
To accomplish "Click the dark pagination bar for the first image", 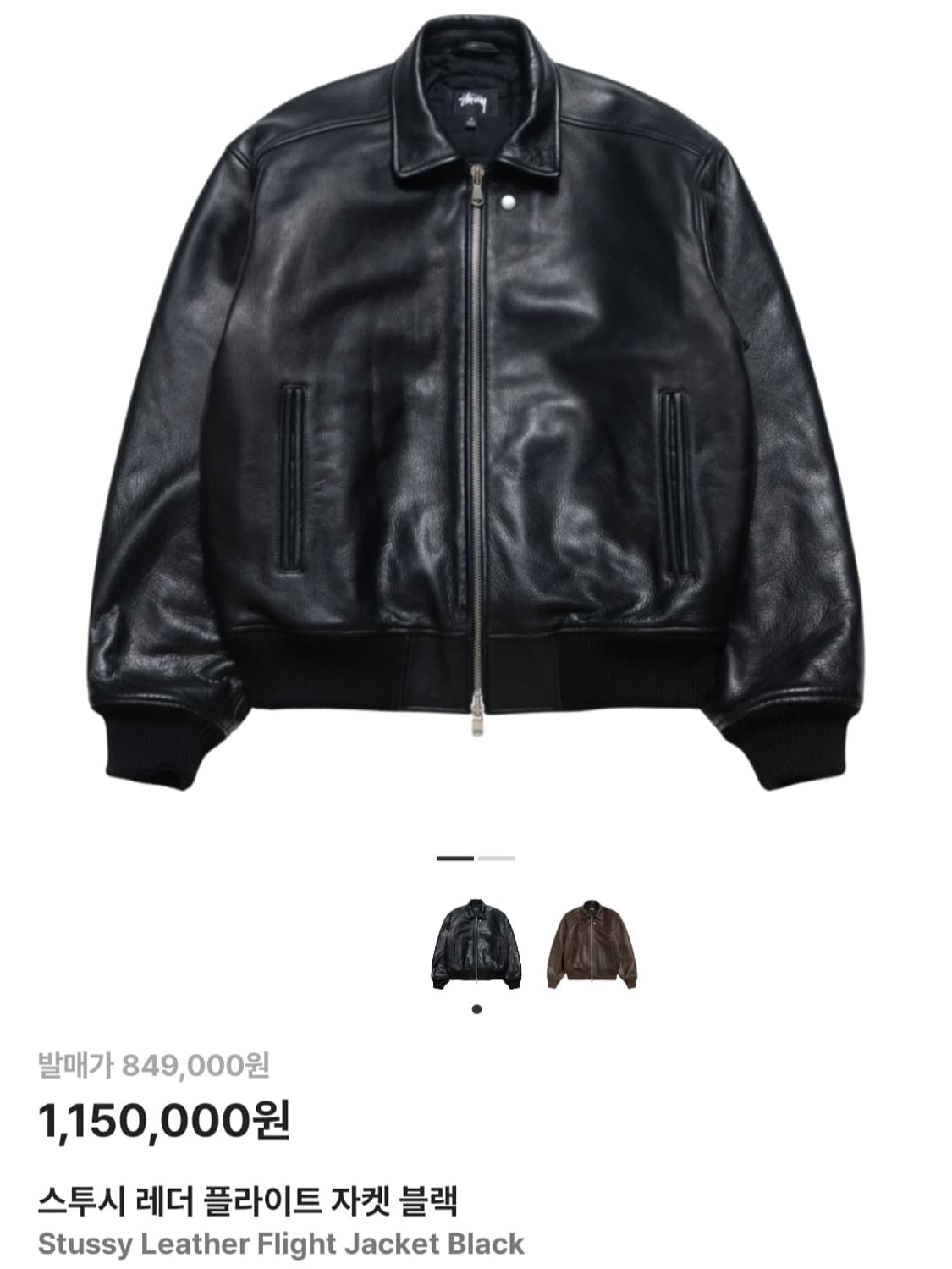I will [454, 859].
